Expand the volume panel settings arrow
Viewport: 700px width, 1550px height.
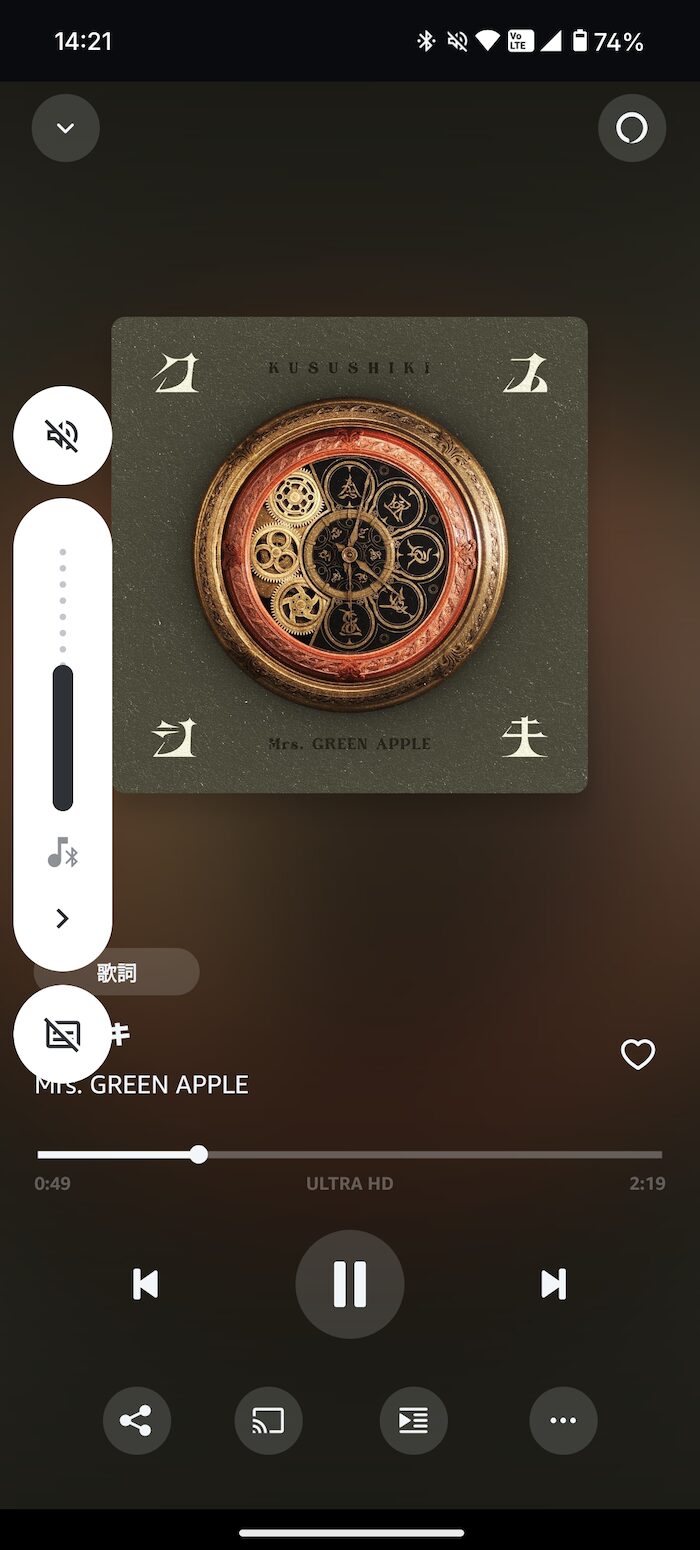coord(62,918)
